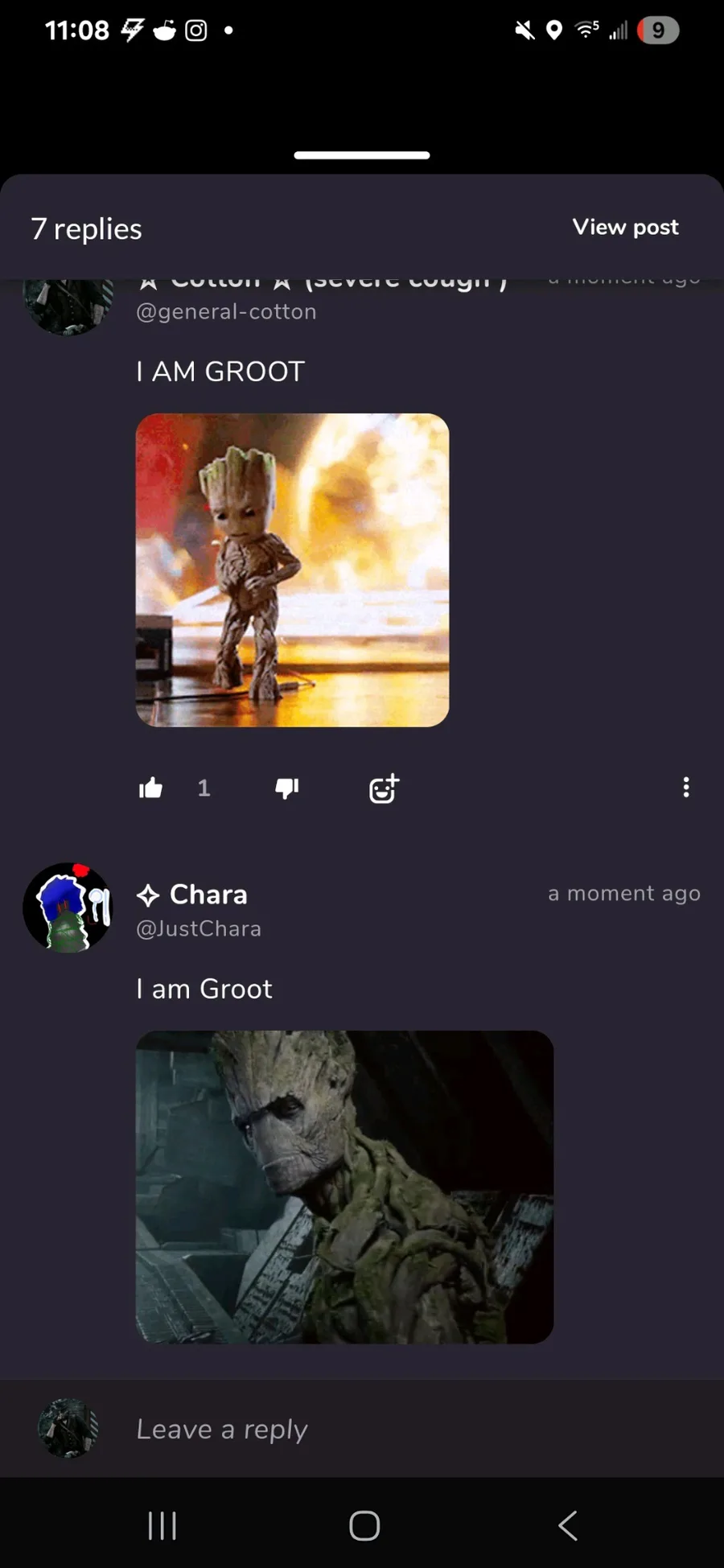Tap View post link

[x=625, y=228]
